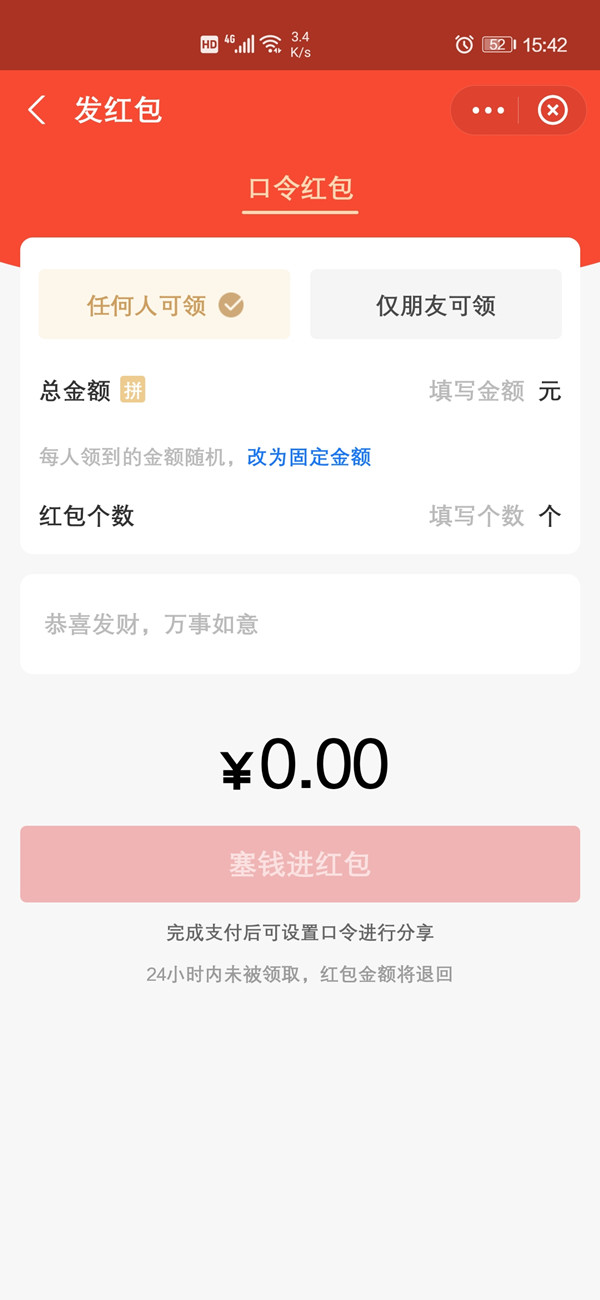Switch to fixed amount via 改为固定金额

tap(309, 457)
